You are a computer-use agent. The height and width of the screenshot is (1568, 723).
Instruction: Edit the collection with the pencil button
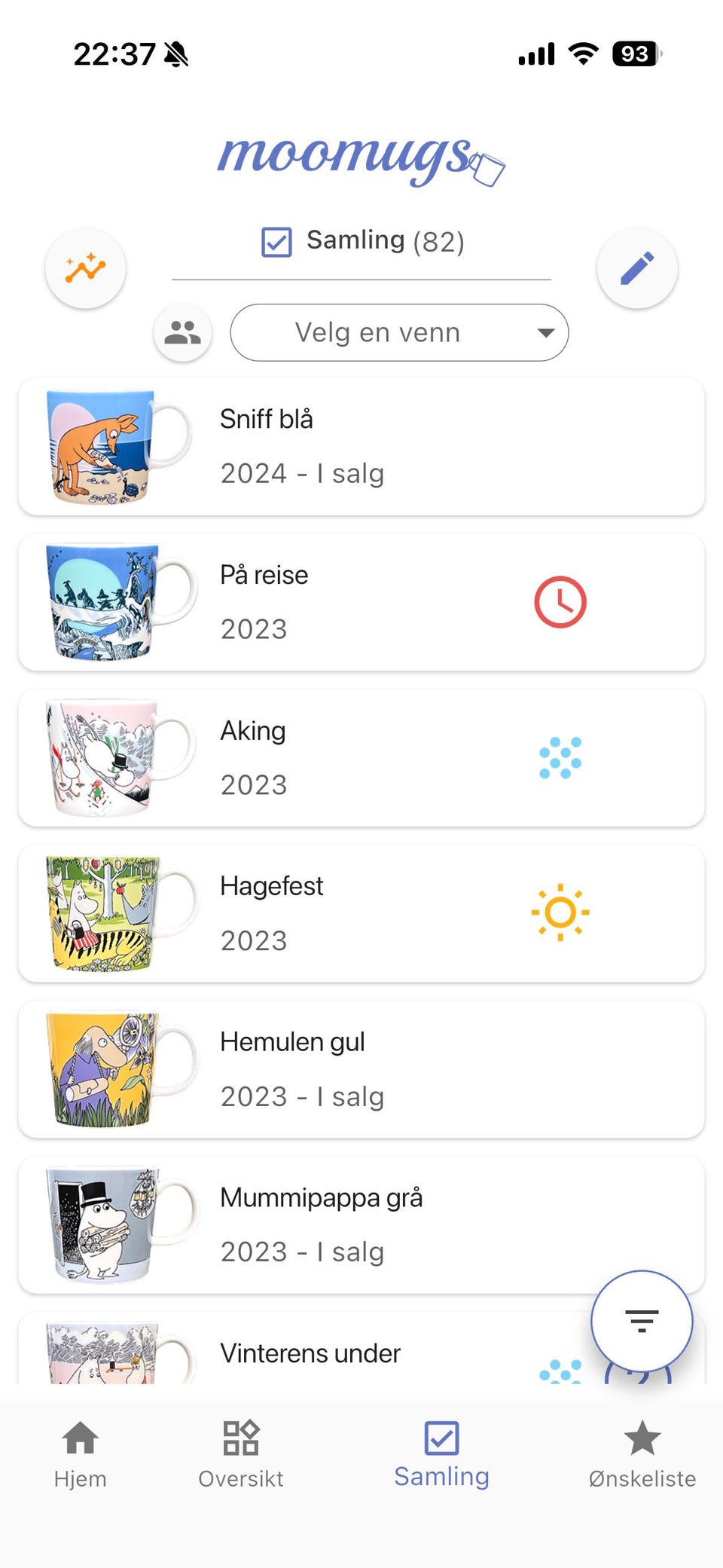point(637,268)
